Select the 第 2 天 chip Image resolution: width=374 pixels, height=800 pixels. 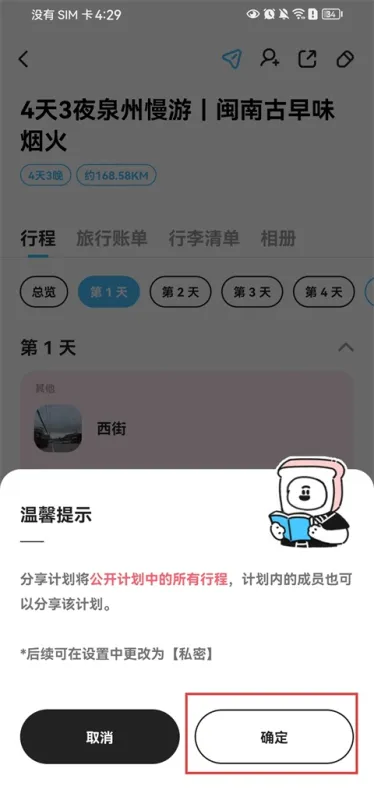pos(180,292)
